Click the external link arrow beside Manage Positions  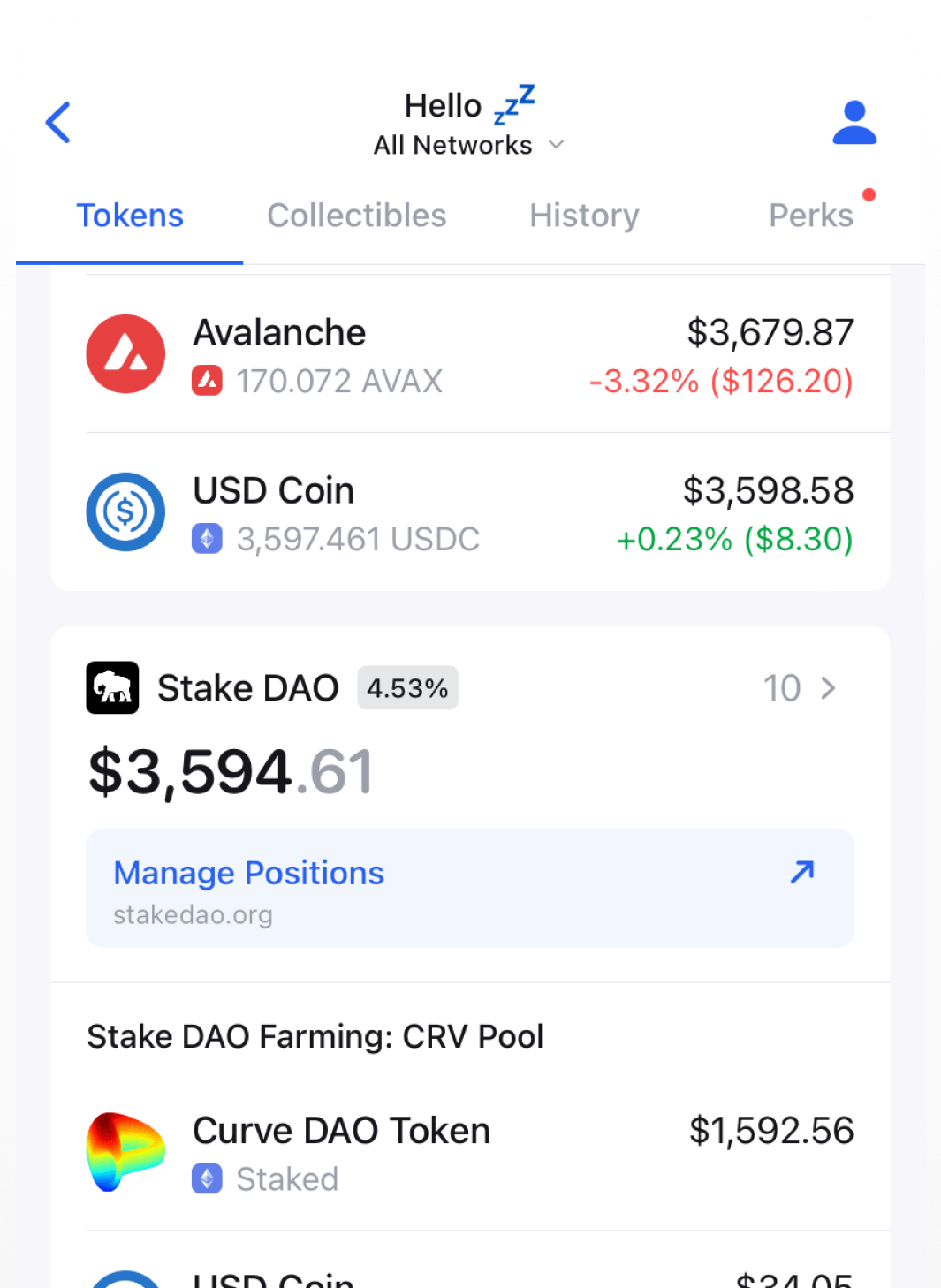800,873
